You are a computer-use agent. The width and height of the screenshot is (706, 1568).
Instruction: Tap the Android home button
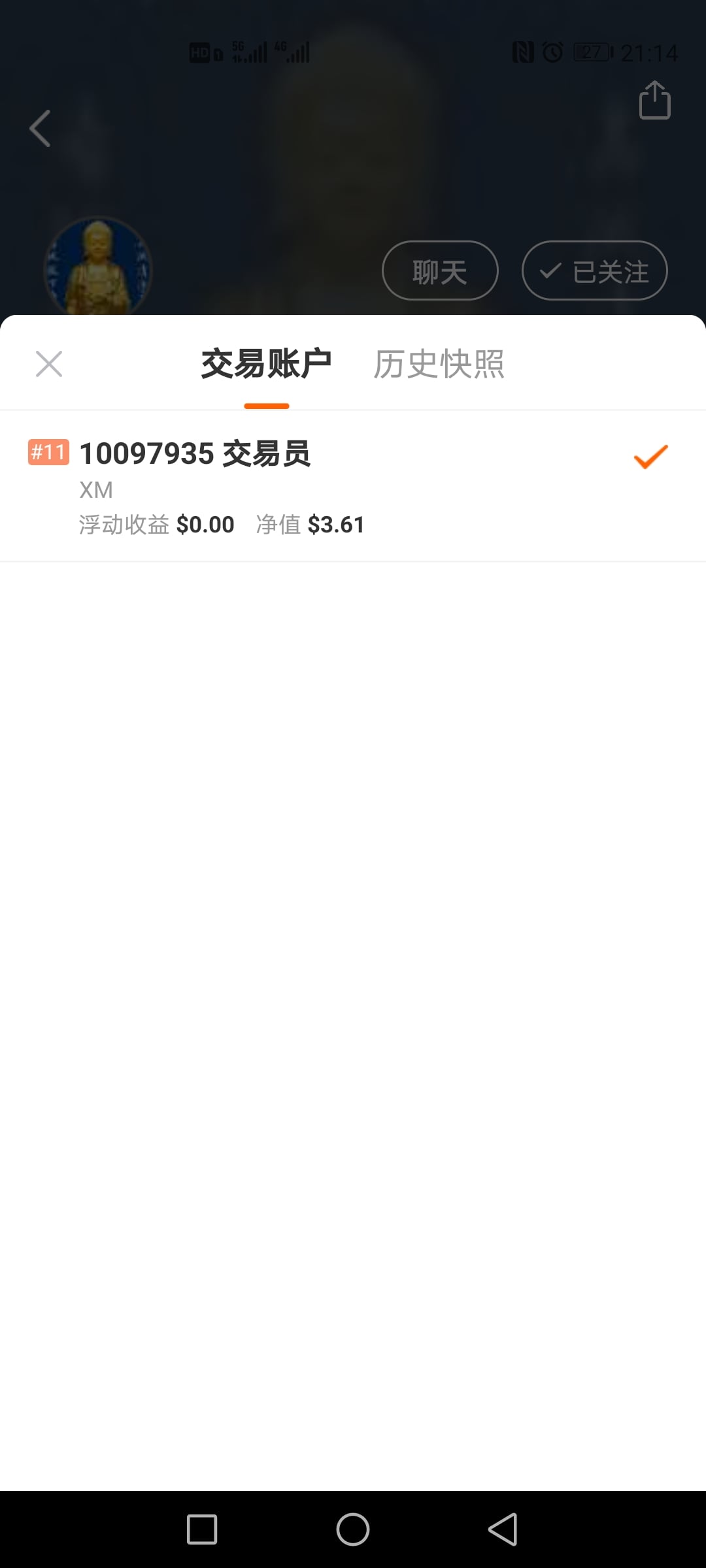[x=353, y=1529]
